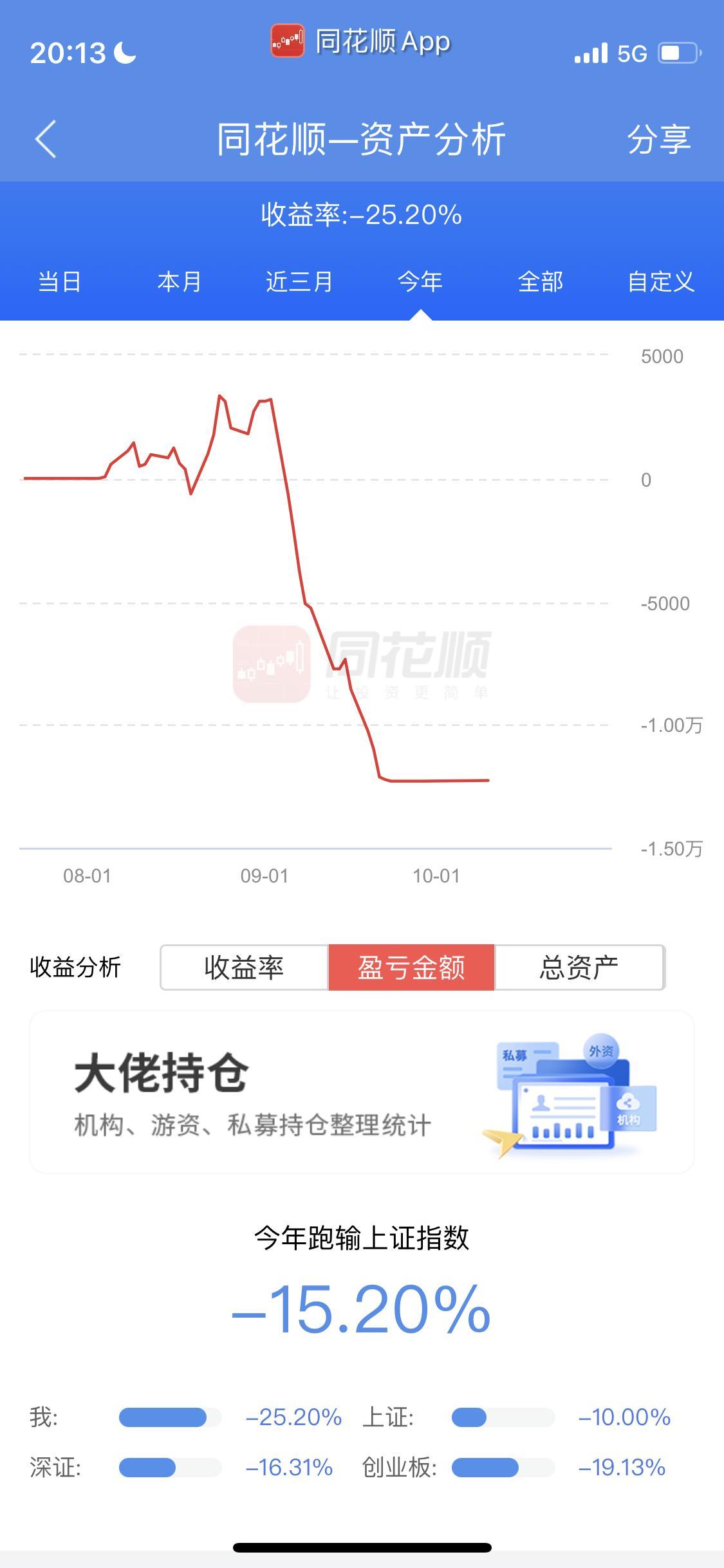Image resolution: width=724 pixels, height=1568 pixels.
Task: Select the 本月 time range
Action: [x=180, y=282]
